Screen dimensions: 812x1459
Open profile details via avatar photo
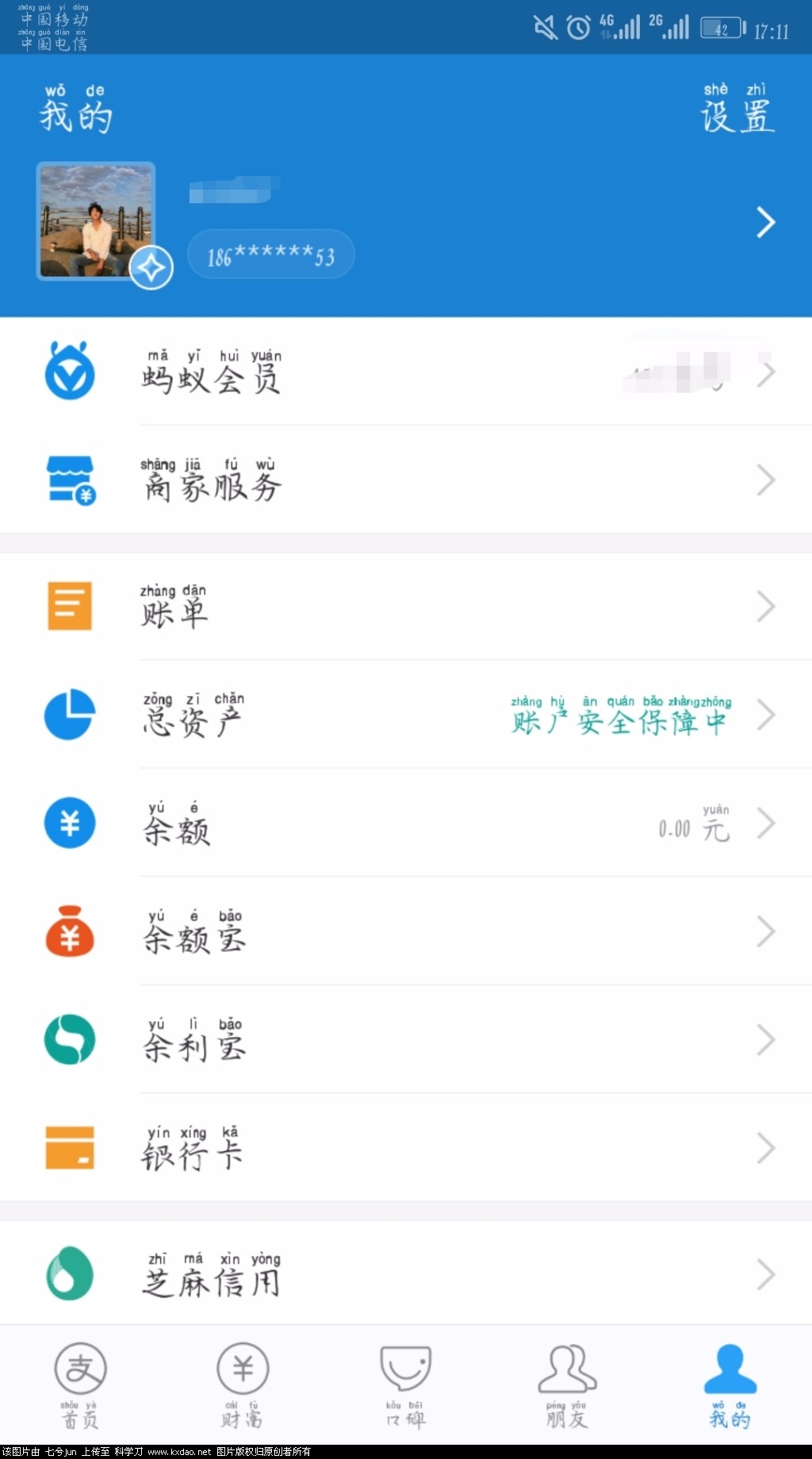pyautogui.click(x=96, y=221)
